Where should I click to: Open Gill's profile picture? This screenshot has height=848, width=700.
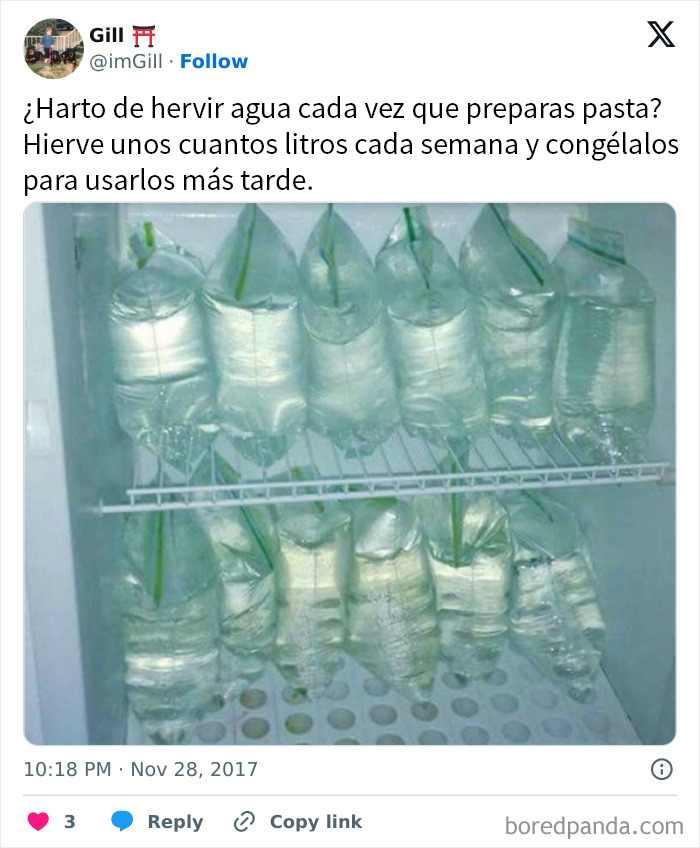coord(53,48)
